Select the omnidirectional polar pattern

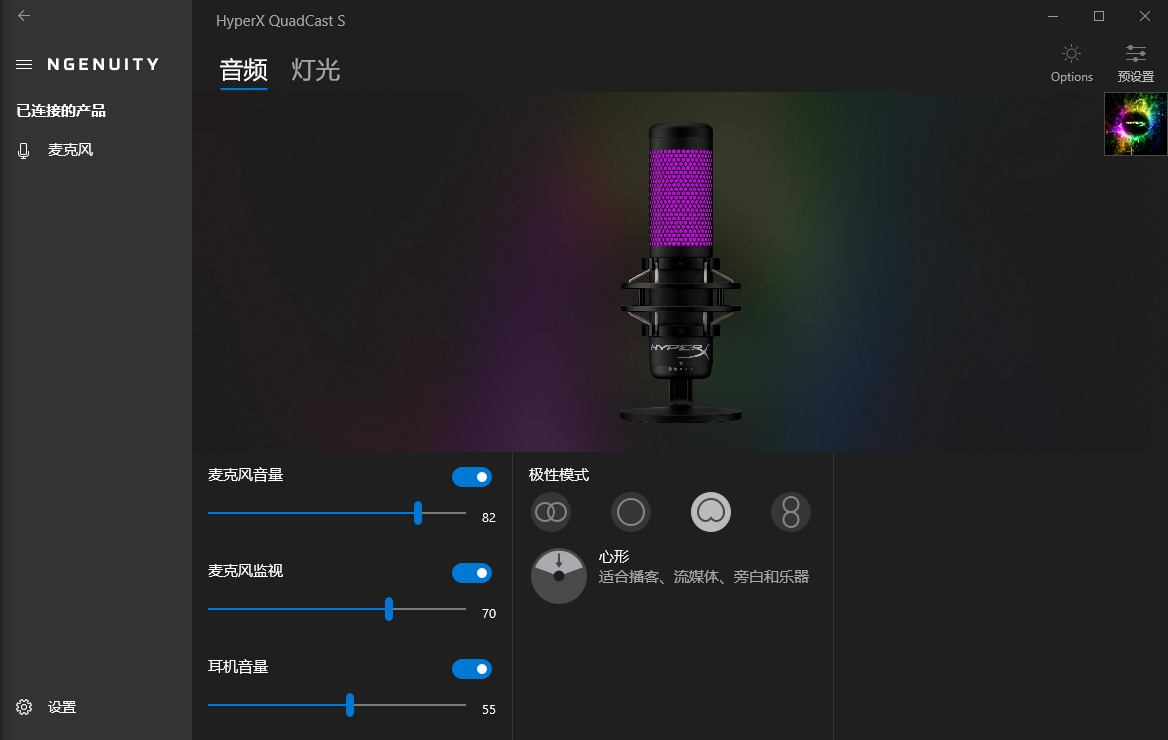(631, 513)
